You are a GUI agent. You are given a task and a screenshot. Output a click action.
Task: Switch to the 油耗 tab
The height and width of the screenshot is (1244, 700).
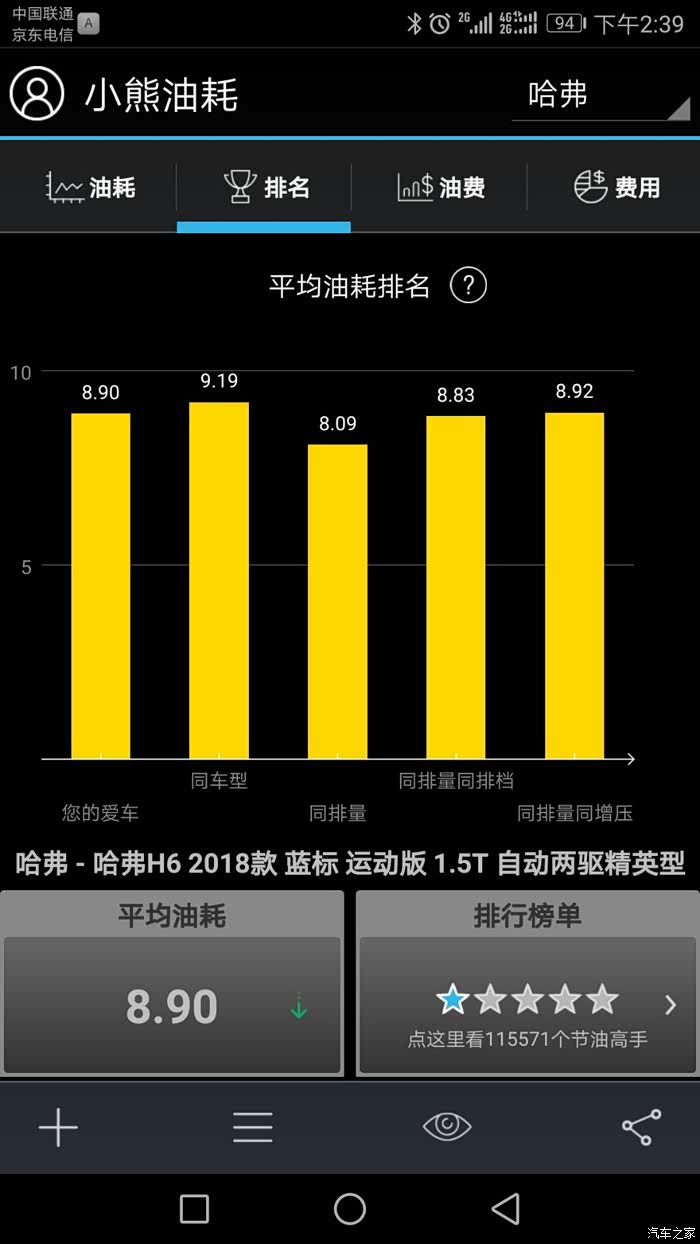coord(90,187)
